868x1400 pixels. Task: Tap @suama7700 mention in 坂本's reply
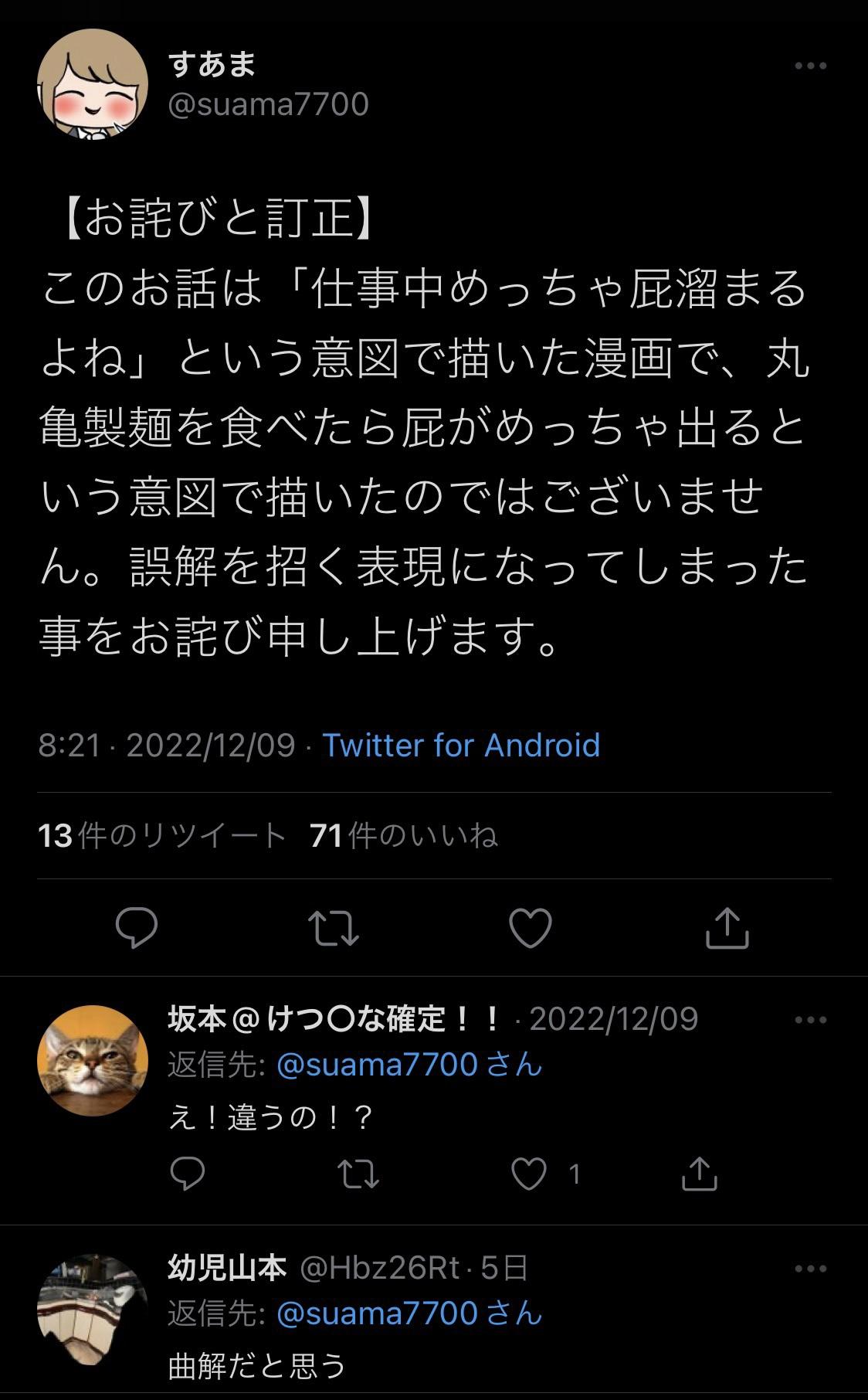[377, 1065]
